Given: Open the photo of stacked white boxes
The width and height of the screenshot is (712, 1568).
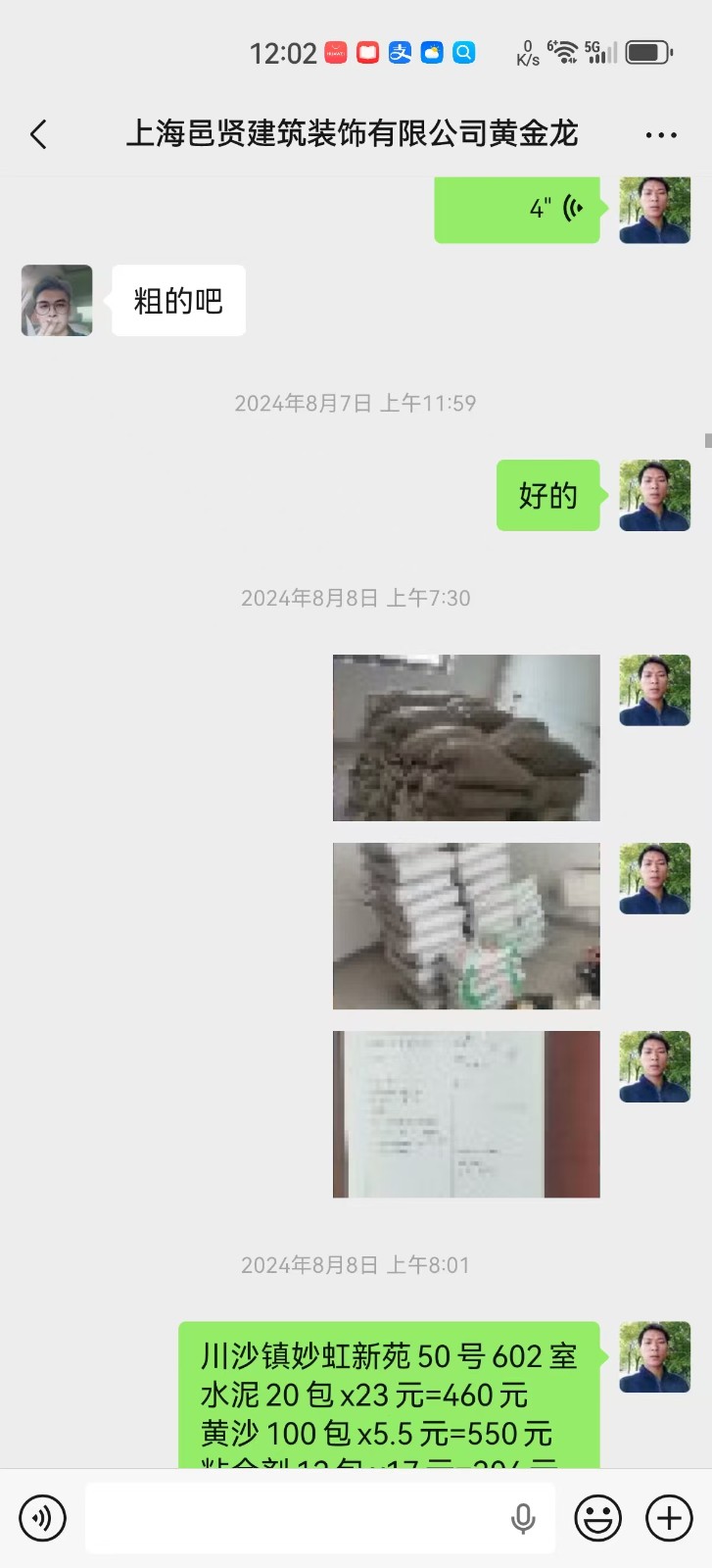Looking at the screenshot, I should pyautogui.click(x=466, y=926).
